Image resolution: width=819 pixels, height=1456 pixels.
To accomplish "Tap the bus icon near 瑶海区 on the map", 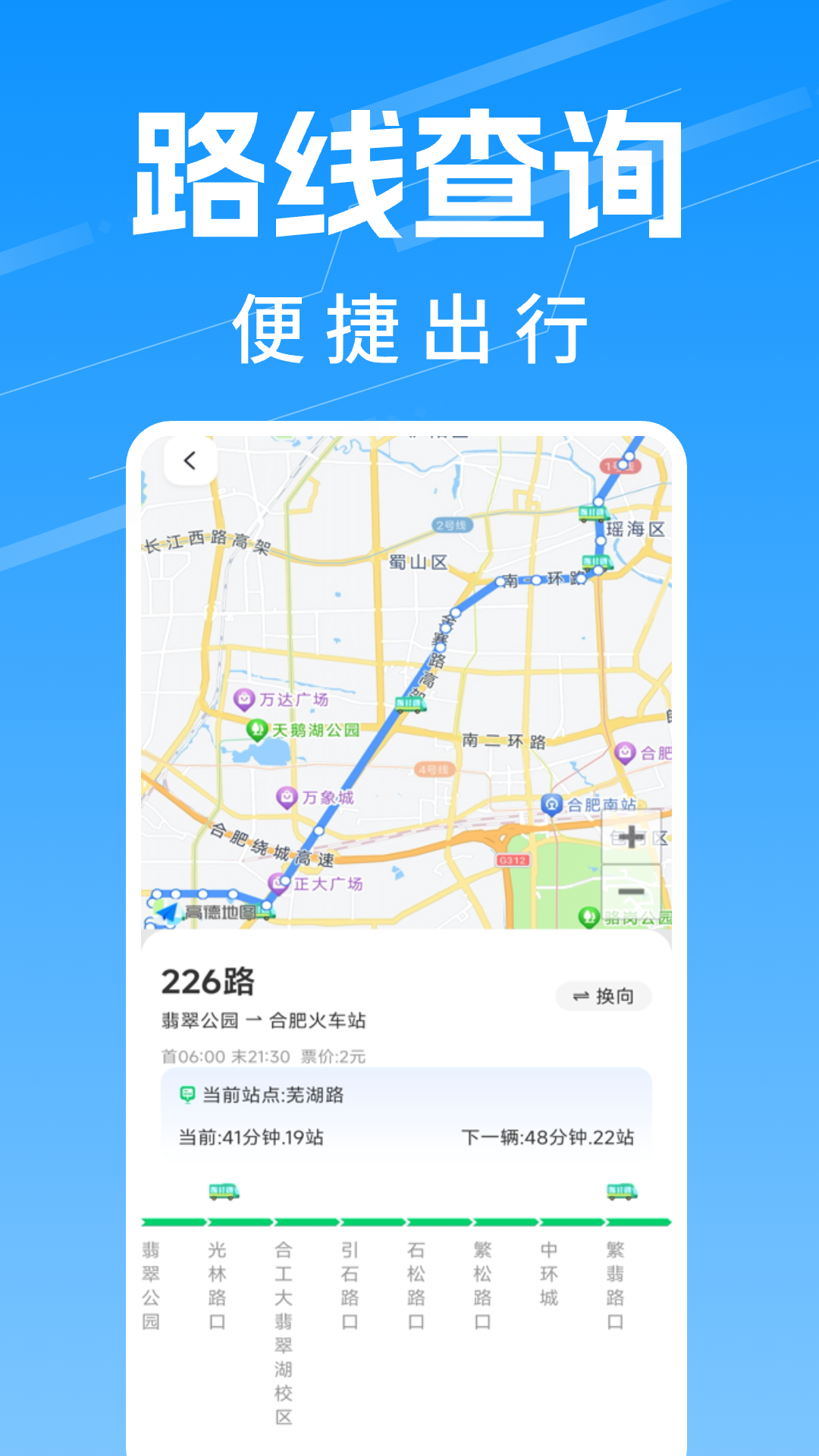I will (x=593, y=515).
